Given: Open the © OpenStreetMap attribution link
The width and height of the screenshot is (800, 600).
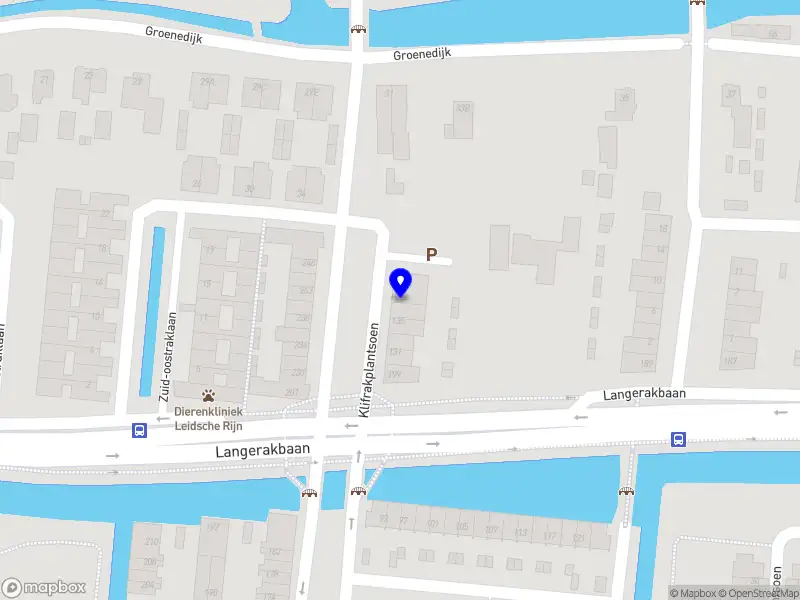Looking at the screenshot, I should (x=762, y=593).
